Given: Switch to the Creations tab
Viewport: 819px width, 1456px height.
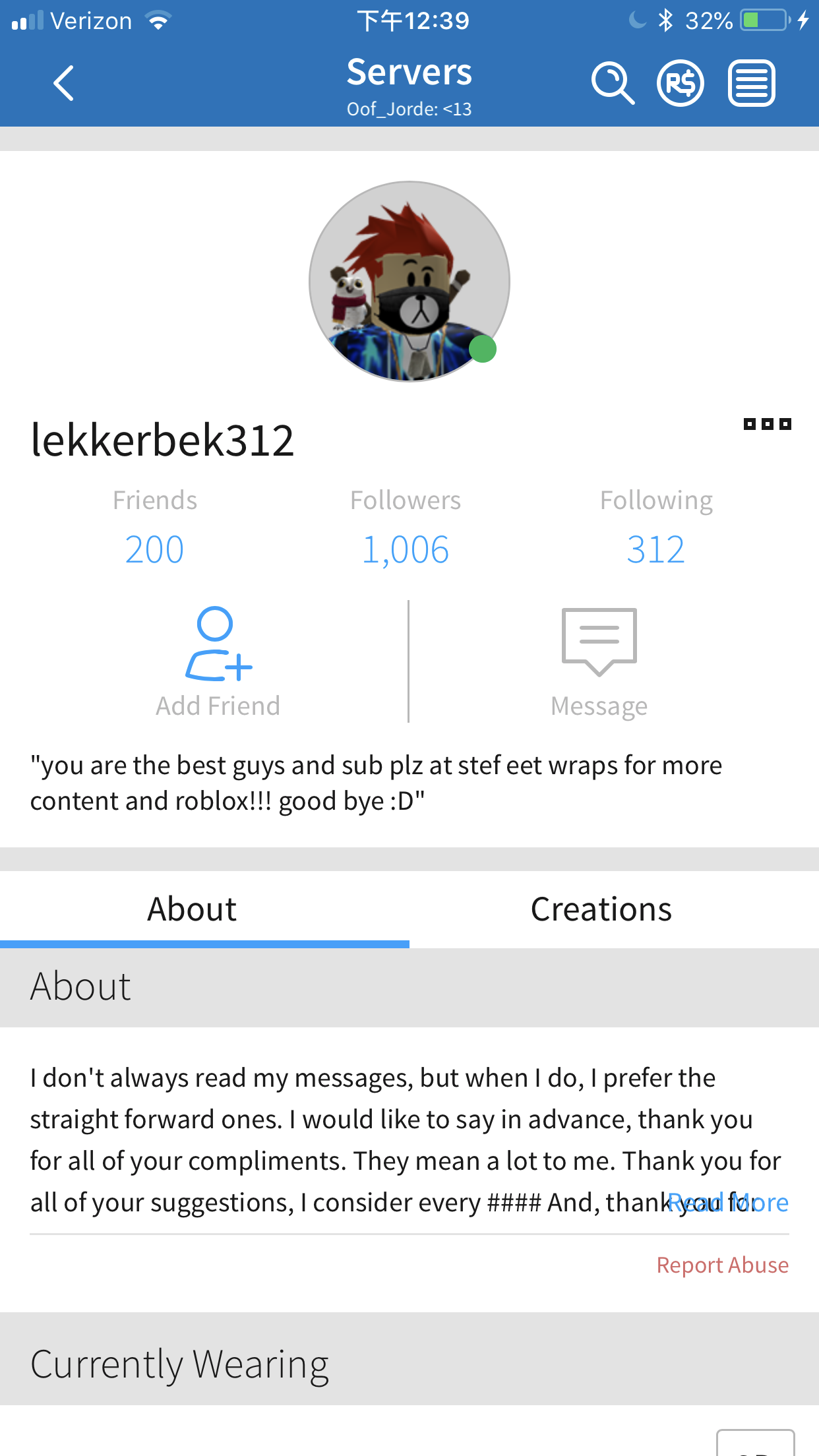Looking at the screenshot, I should [601, 909].
